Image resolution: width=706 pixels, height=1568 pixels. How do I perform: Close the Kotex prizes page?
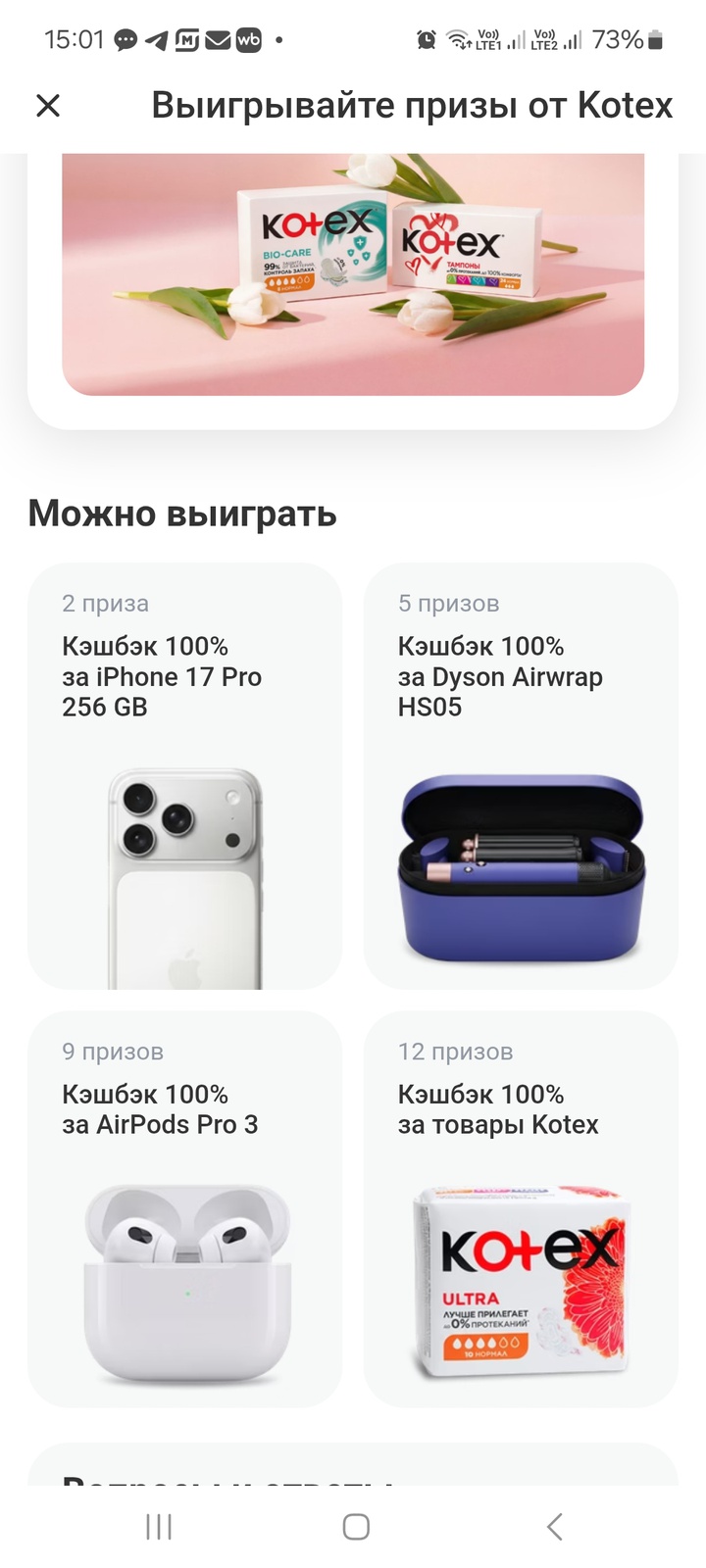point(48,106)
